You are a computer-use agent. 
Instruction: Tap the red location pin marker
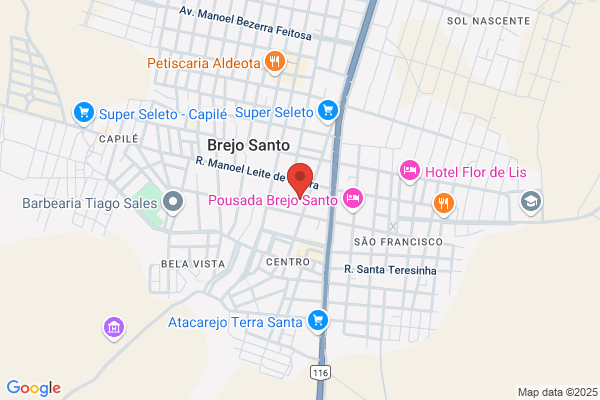[300, 180]
